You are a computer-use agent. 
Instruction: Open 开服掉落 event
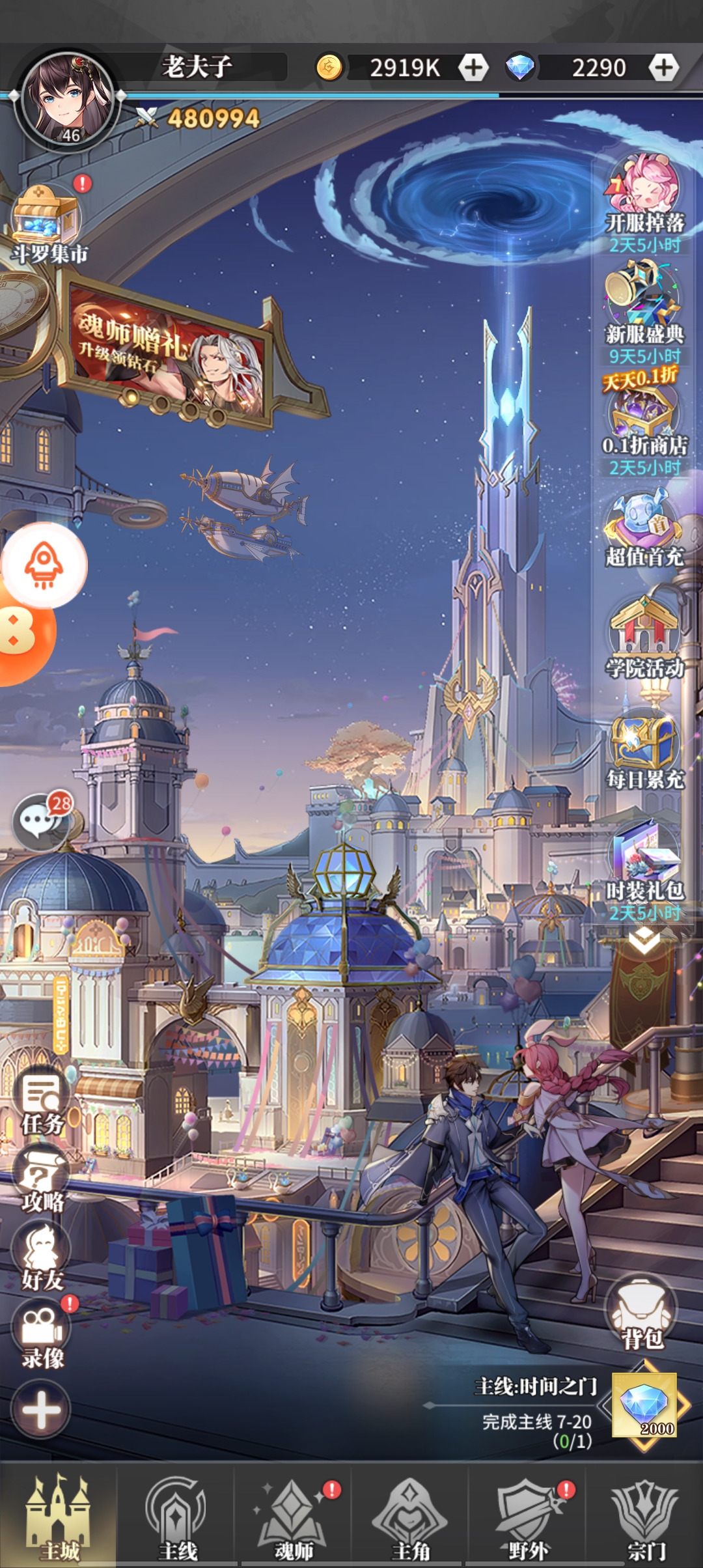(x=644, y=195)
